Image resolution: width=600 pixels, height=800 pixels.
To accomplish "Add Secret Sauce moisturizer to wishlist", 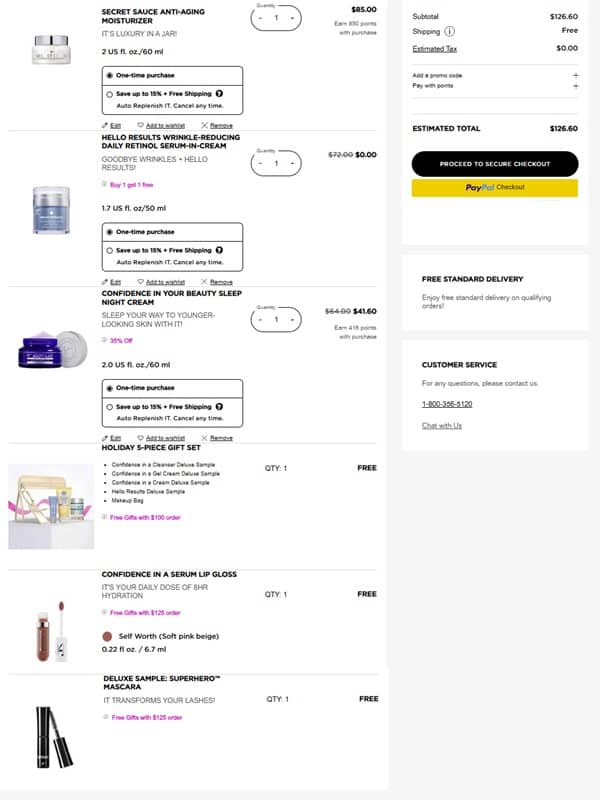I will click(x=161, y=125).
